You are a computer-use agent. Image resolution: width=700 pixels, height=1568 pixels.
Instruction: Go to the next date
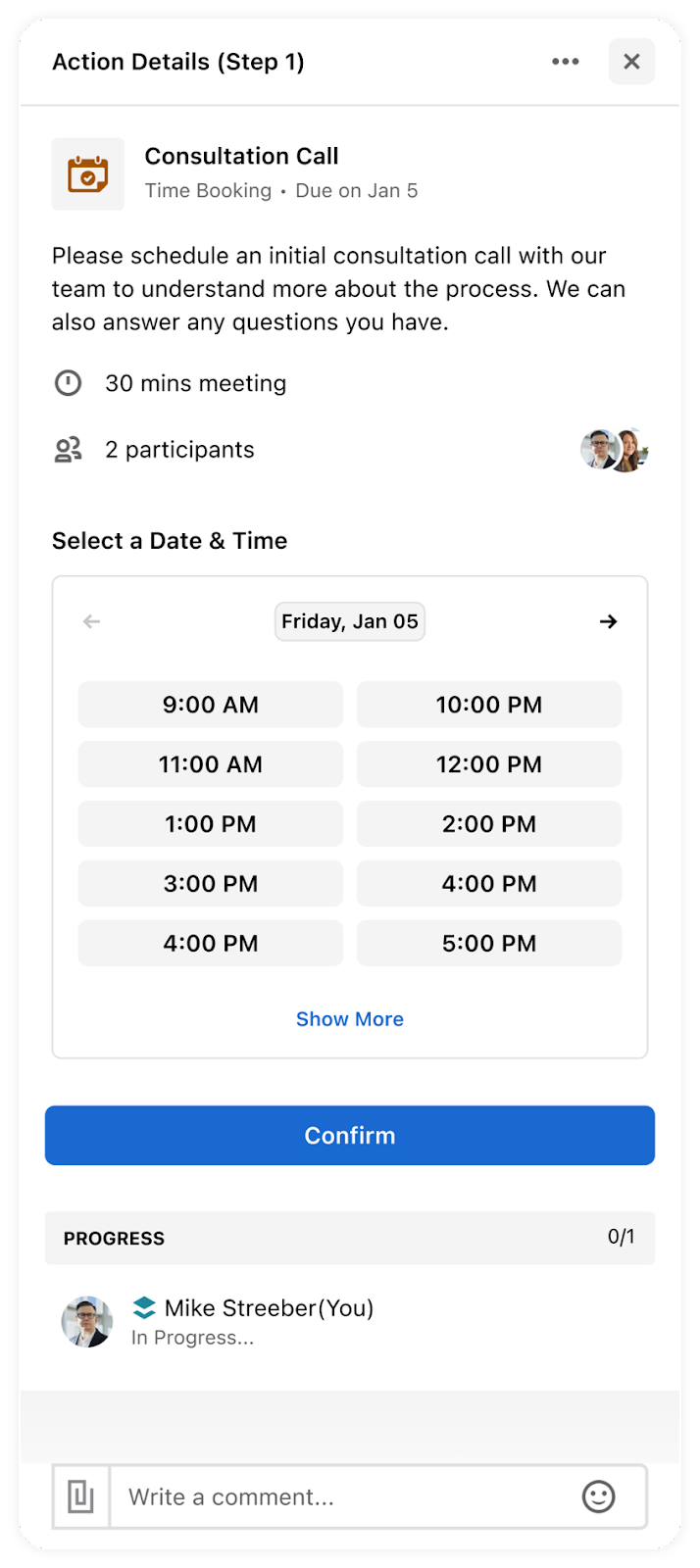[608, 621]
